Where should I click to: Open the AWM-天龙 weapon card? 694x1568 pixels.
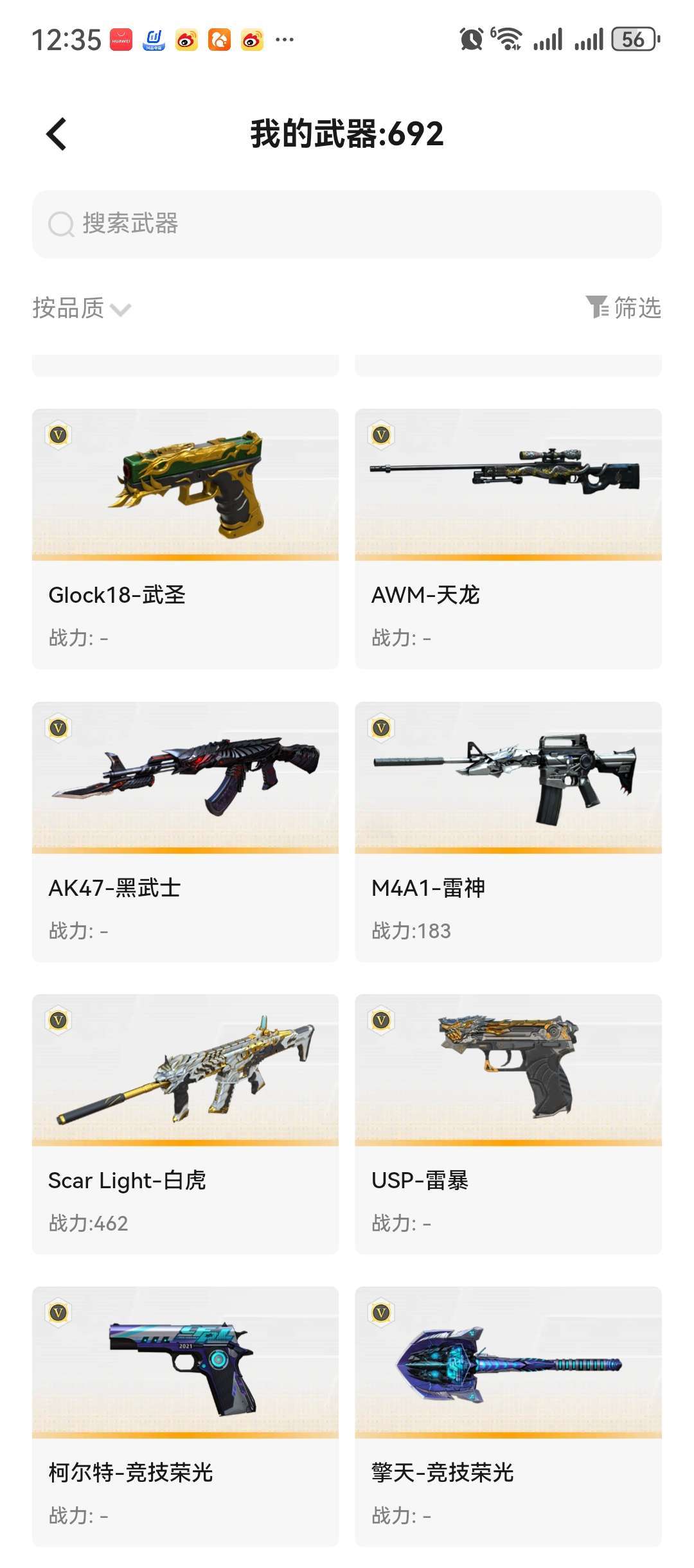508,539
